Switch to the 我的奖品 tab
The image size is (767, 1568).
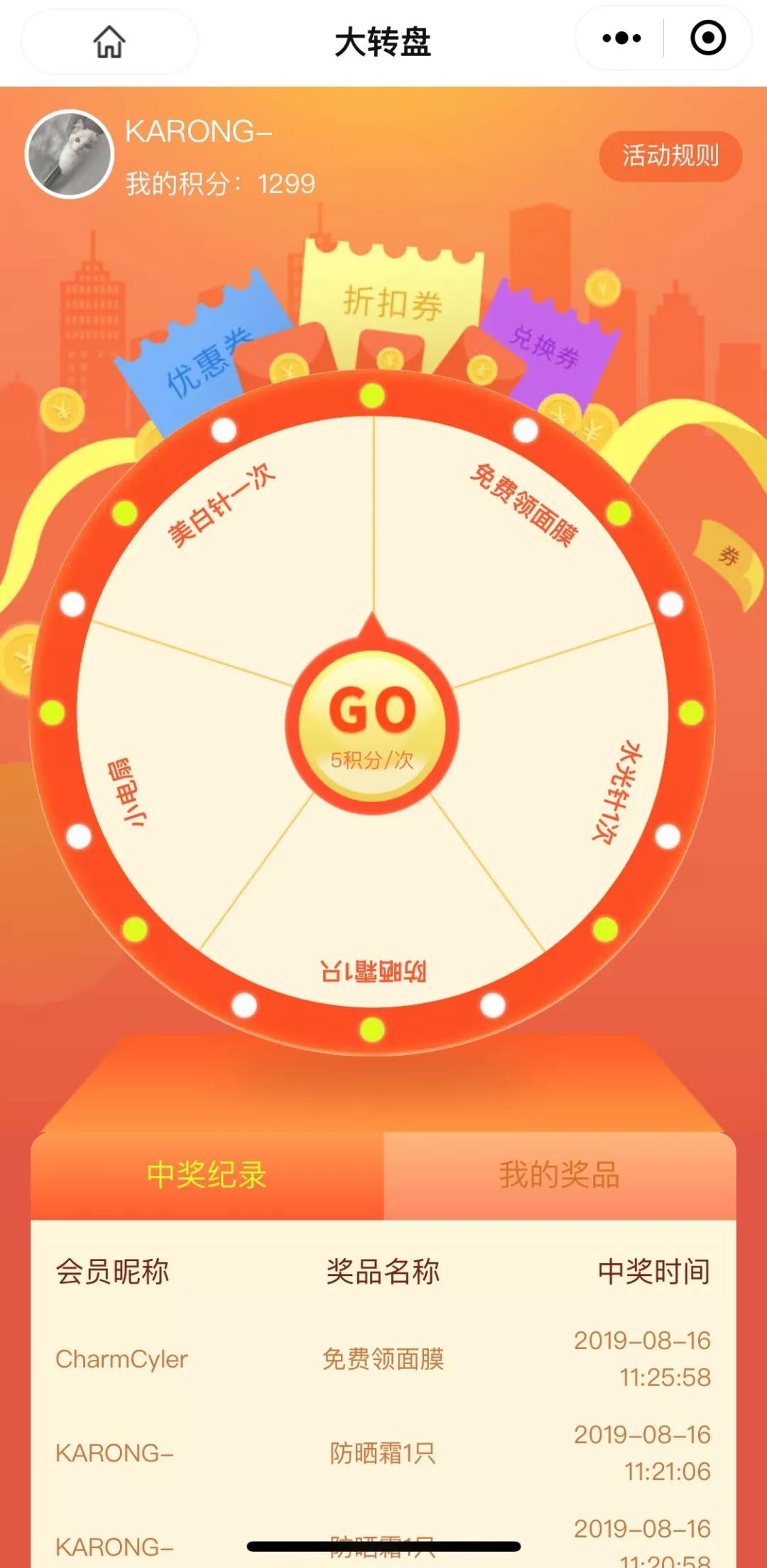click(x=559, y=1175)
